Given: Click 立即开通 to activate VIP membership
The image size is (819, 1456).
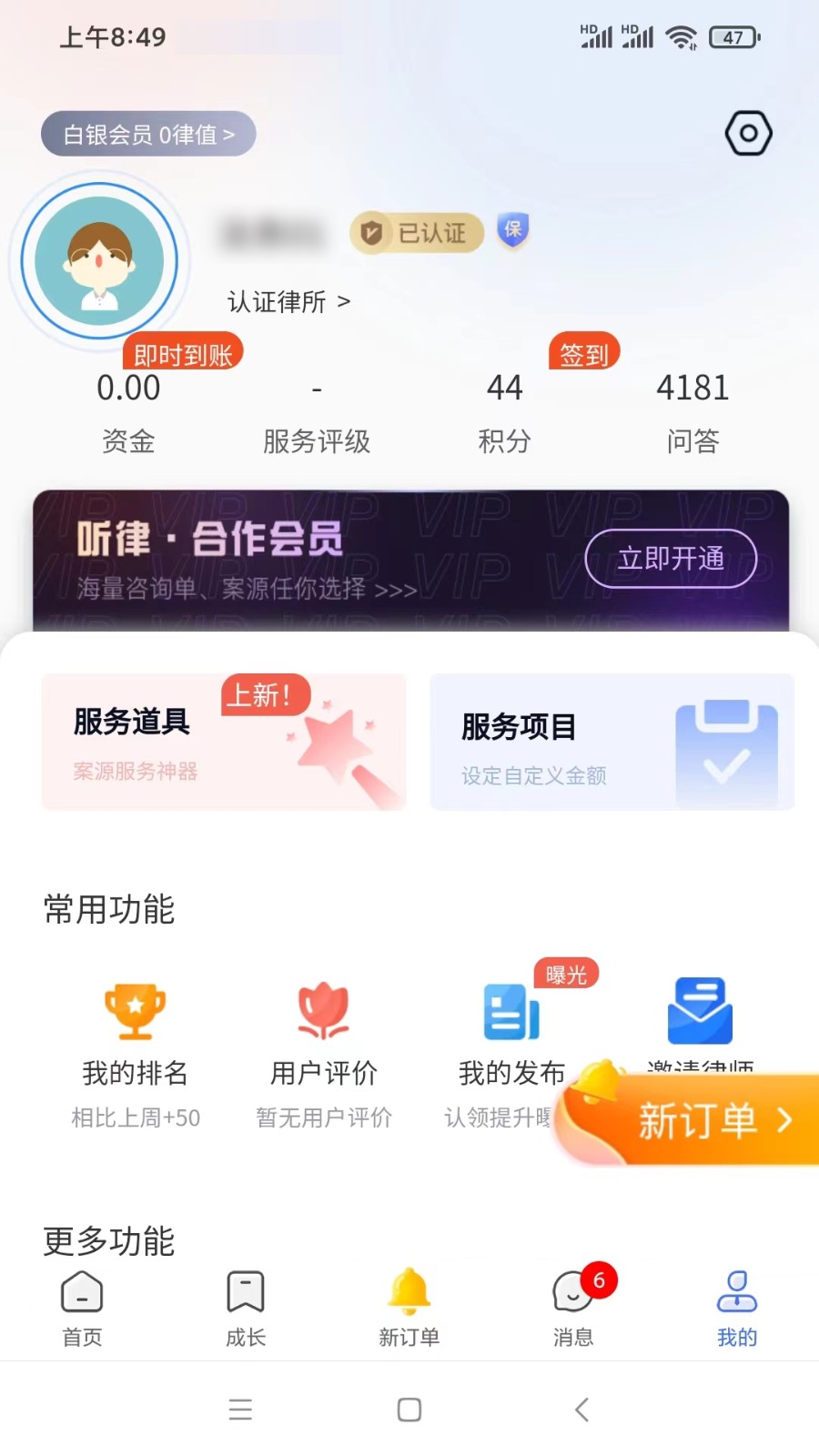Looking at the screenshot, I should (x=670, y=559).
